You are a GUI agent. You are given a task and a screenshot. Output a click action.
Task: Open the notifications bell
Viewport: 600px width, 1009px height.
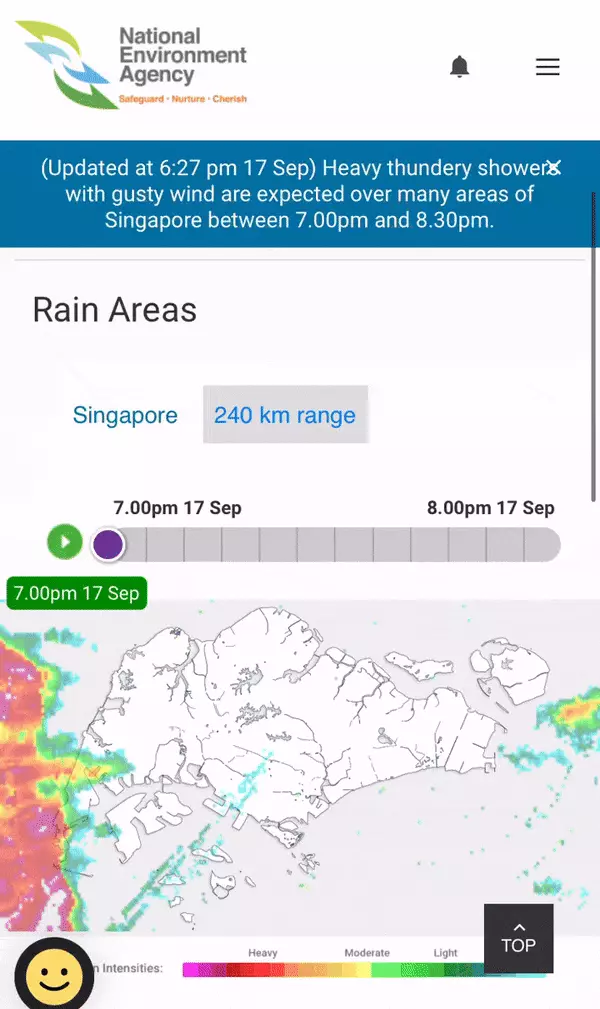pos(459,67)
